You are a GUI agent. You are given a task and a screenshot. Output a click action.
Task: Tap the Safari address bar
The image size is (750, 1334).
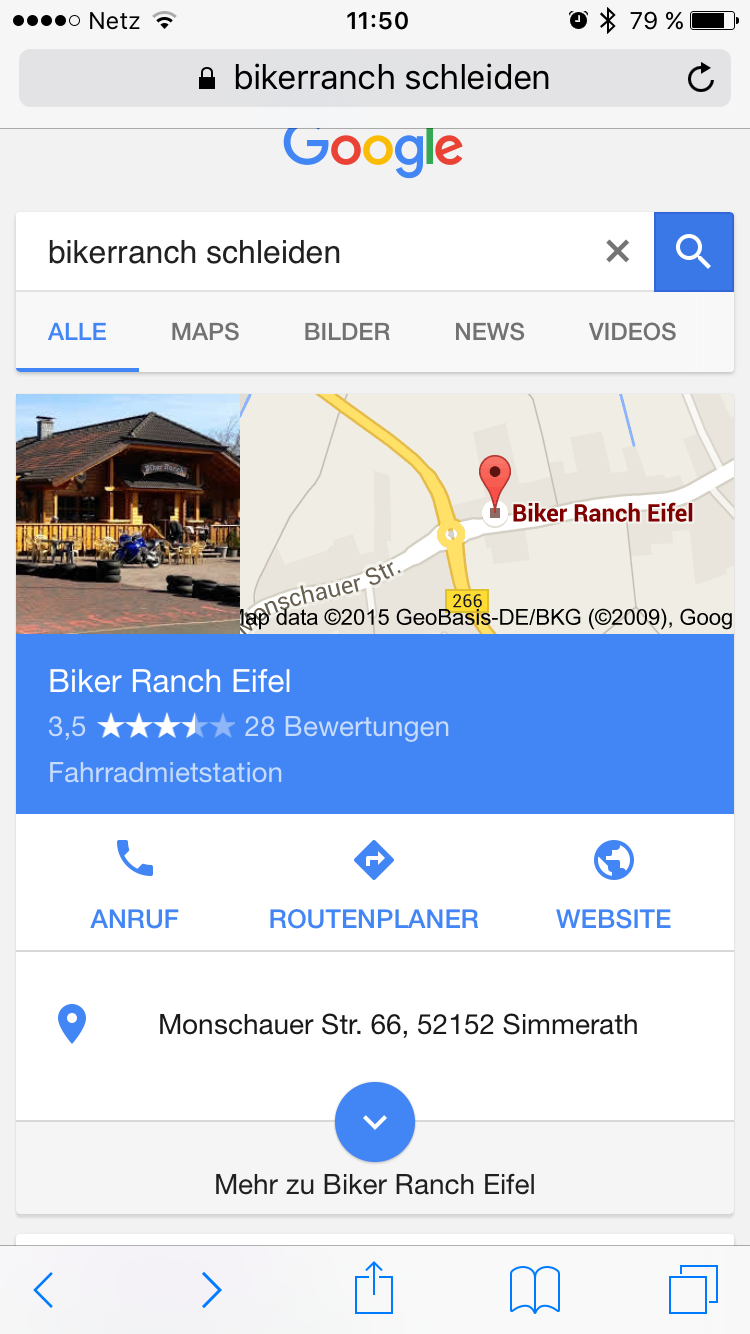(375, 78)
